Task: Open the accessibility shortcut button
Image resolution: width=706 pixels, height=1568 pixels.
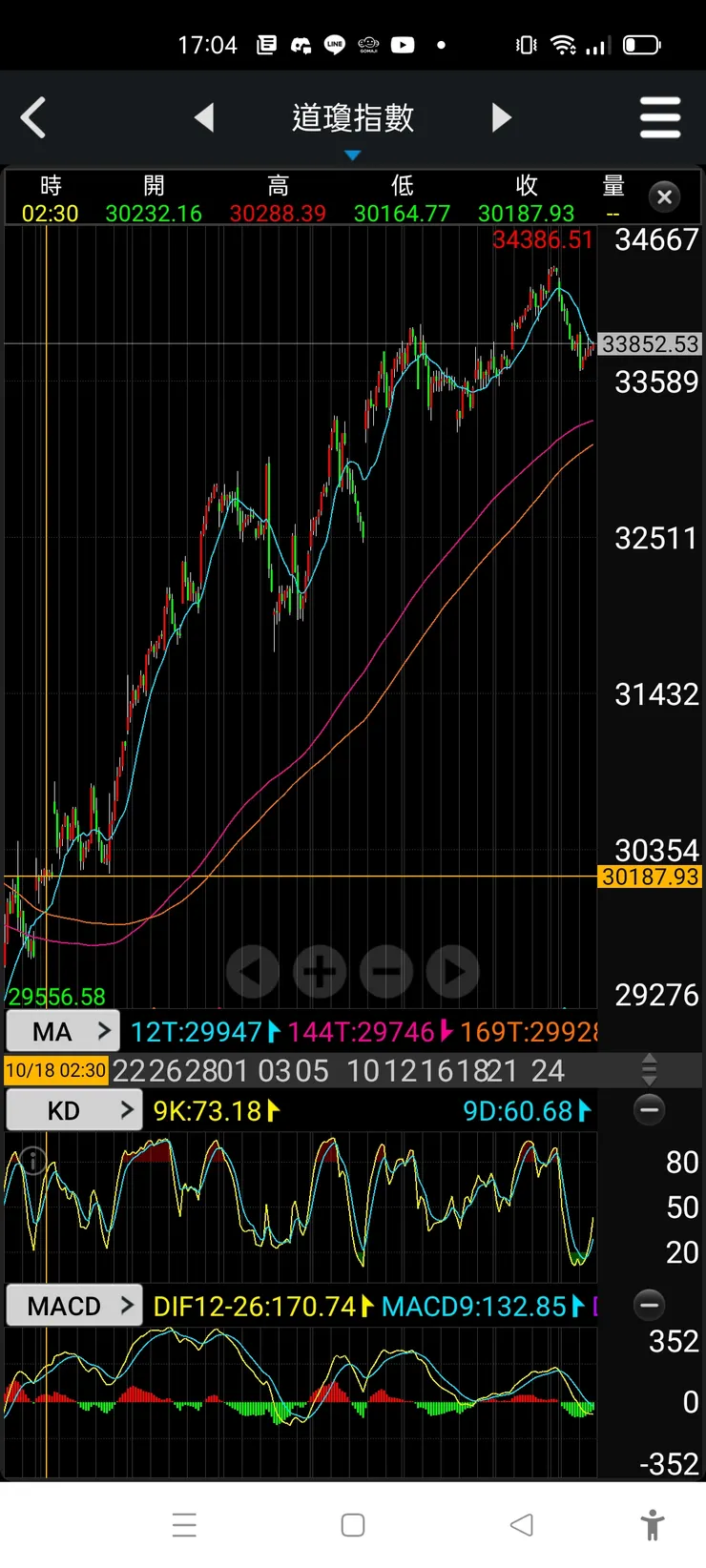Action: pyautogui.click(x=653, y=1525)
